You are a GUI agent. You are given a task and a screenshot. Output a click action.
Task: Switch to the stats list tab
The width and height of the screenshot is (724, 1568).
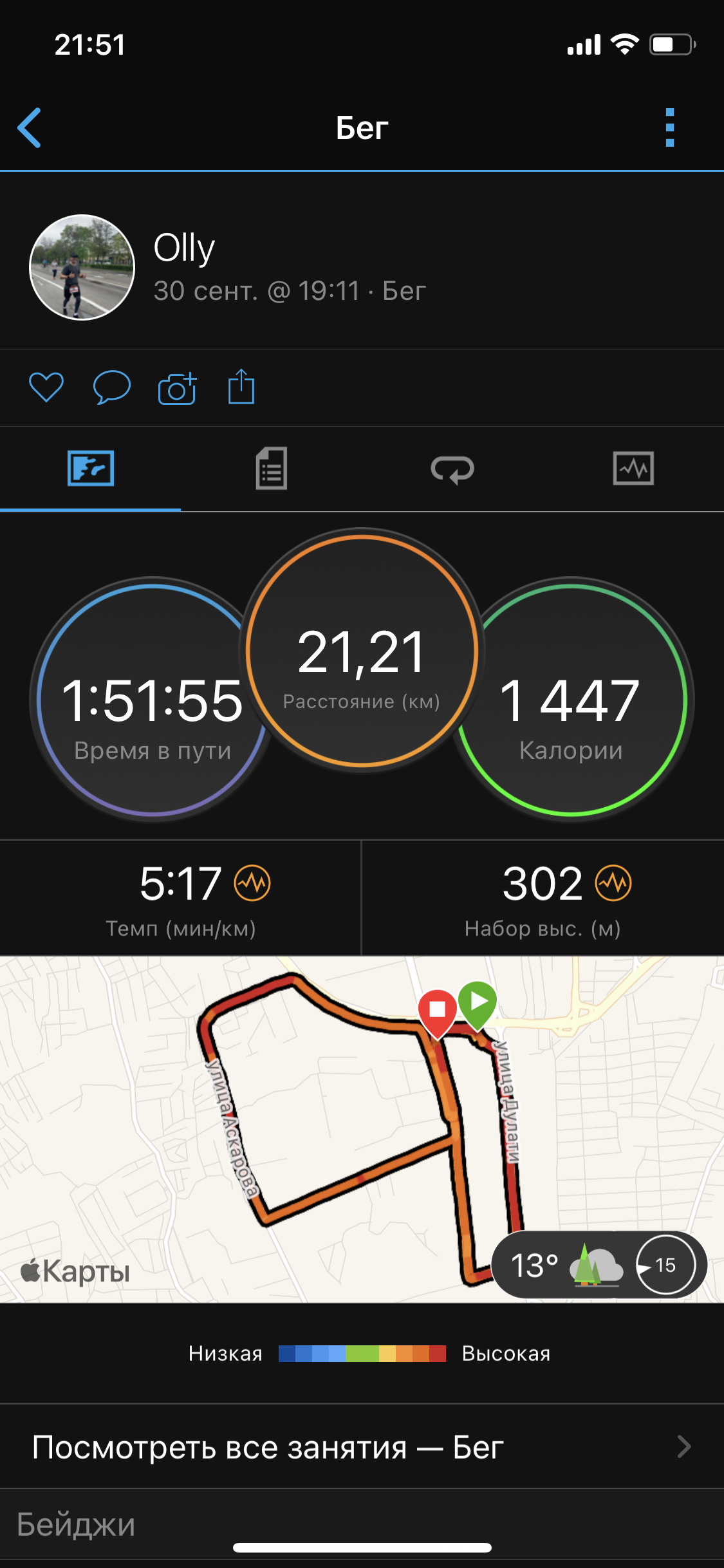(x=272, y=469)
